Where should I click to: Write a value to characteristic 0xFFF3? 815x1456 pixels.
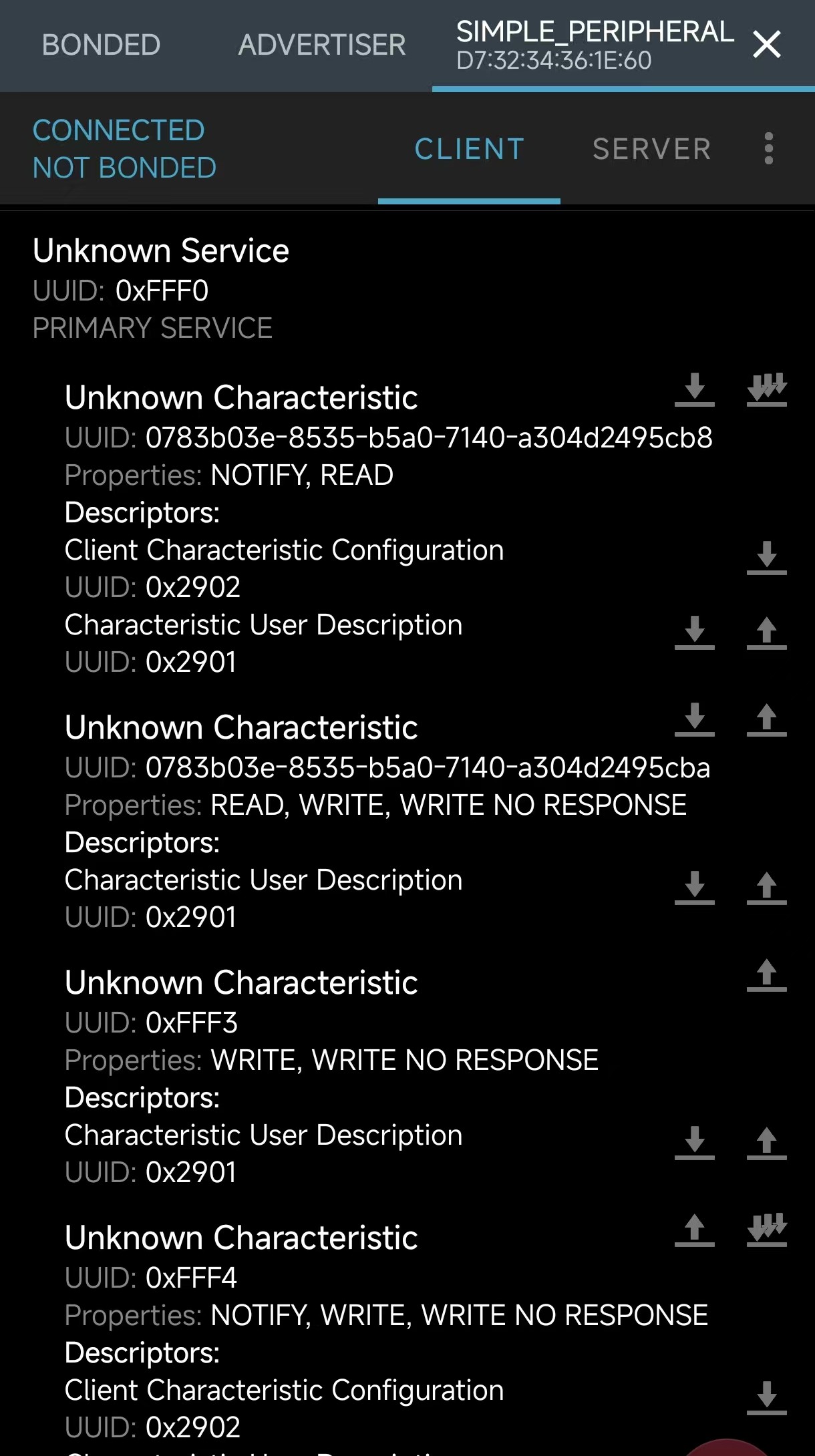coord(766,974)
